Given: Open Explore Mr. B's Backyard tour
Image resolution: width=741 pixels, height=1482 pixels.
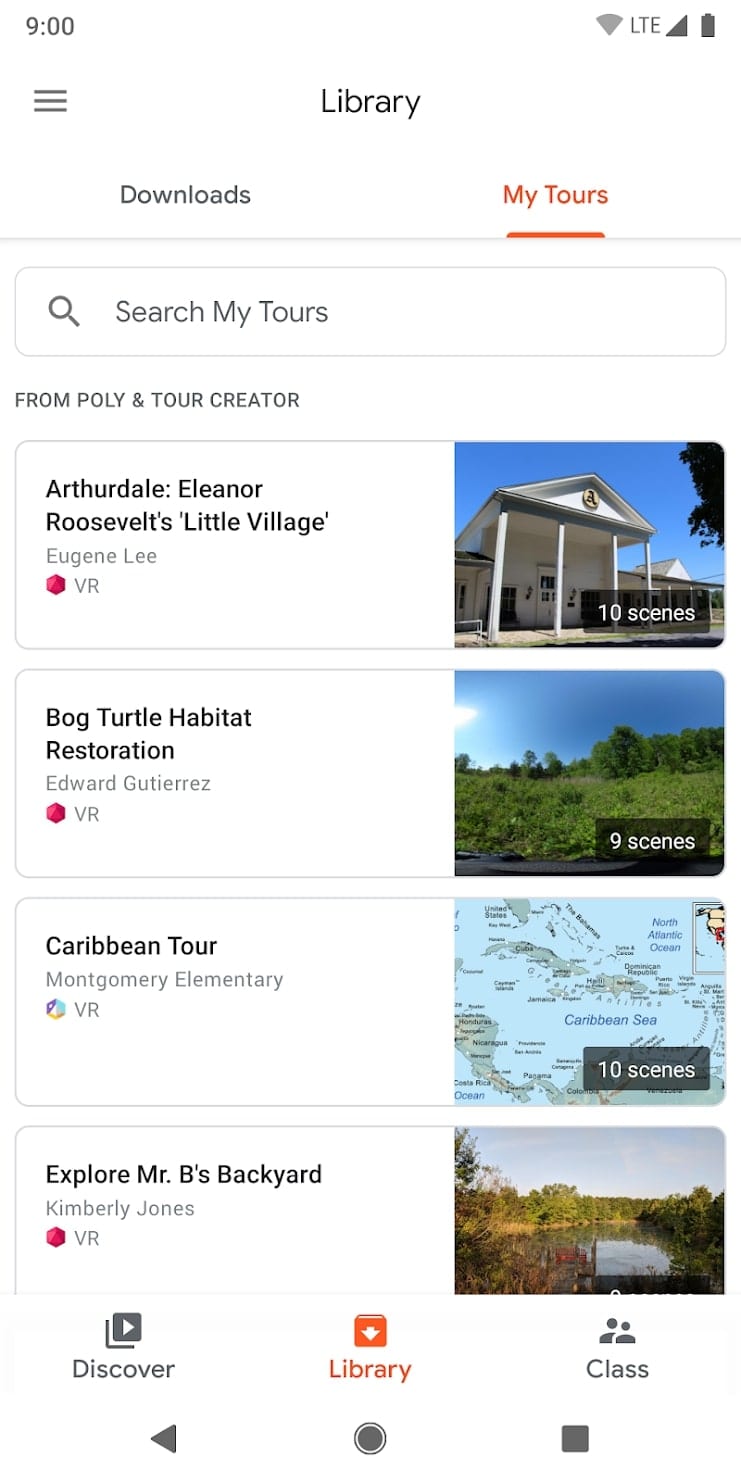Looking at the screenshot, I should pyautogui.click(x=370, y=1210).
